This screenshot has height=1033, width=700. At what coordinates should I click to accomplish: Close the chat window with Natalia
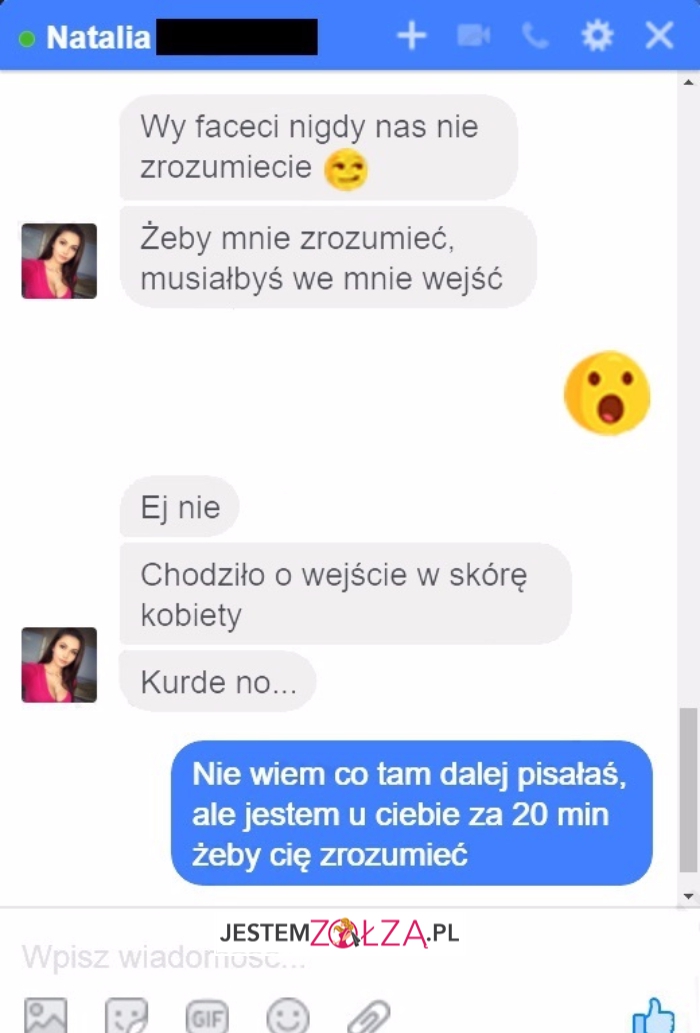(659, 37)
